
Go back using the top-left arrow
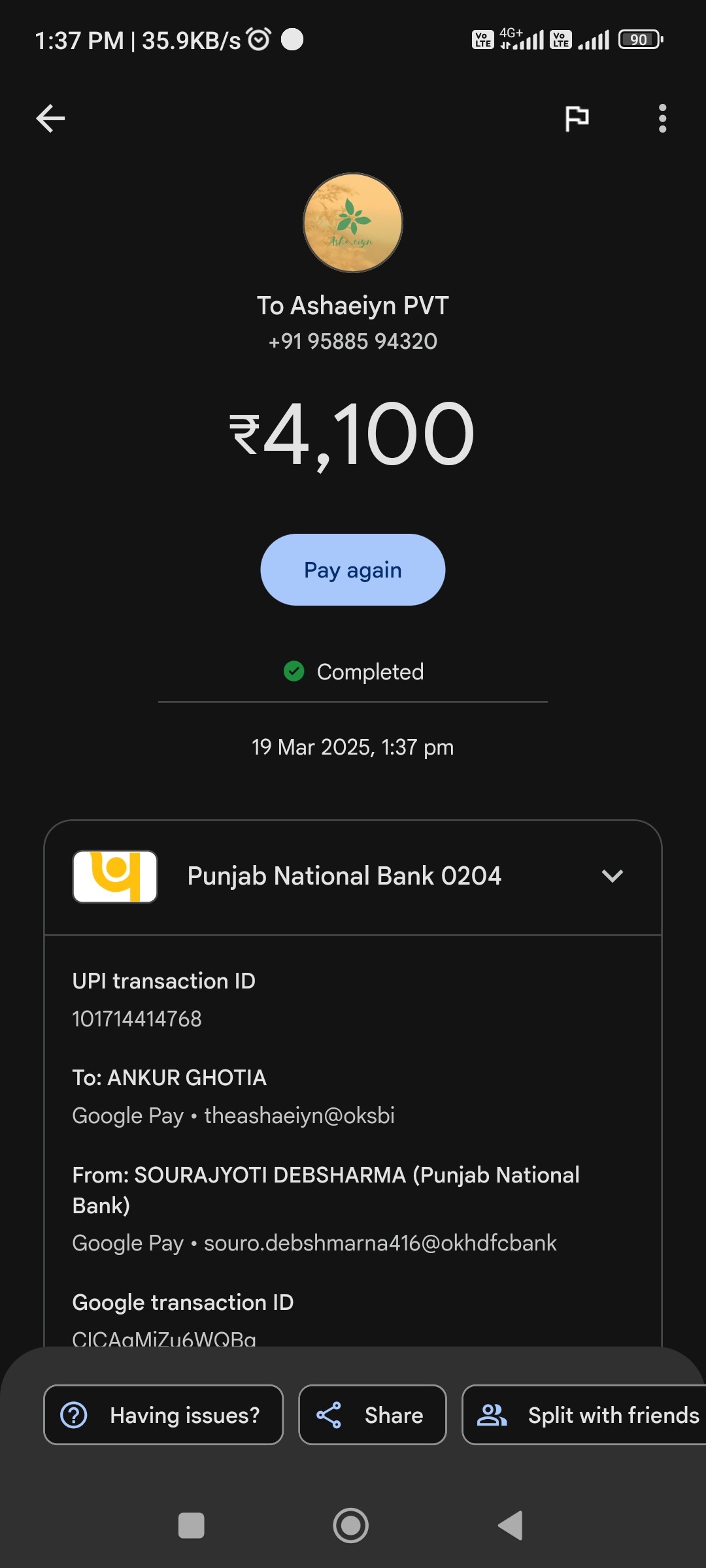(50, 118)
